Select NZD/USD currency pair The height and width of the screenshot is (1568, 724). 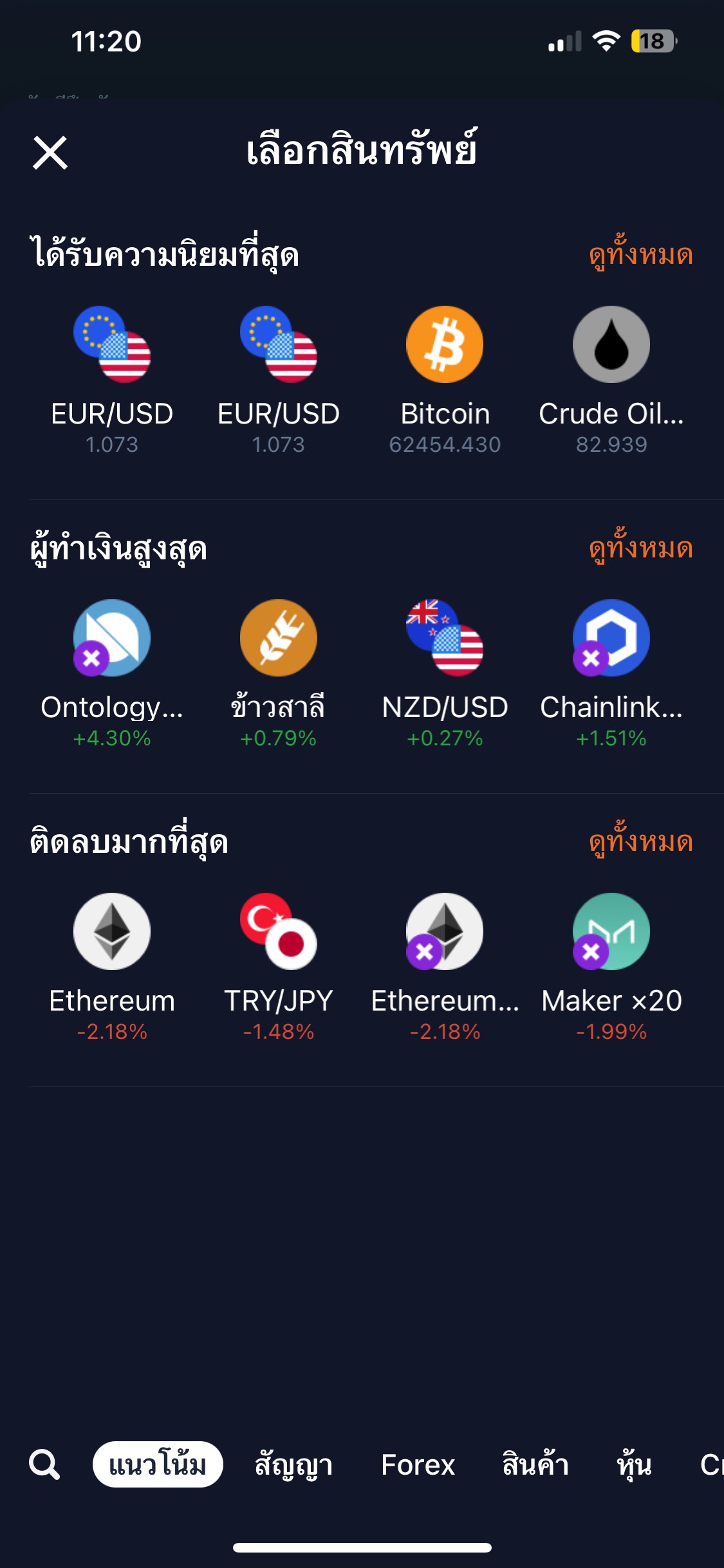point(445,675)
